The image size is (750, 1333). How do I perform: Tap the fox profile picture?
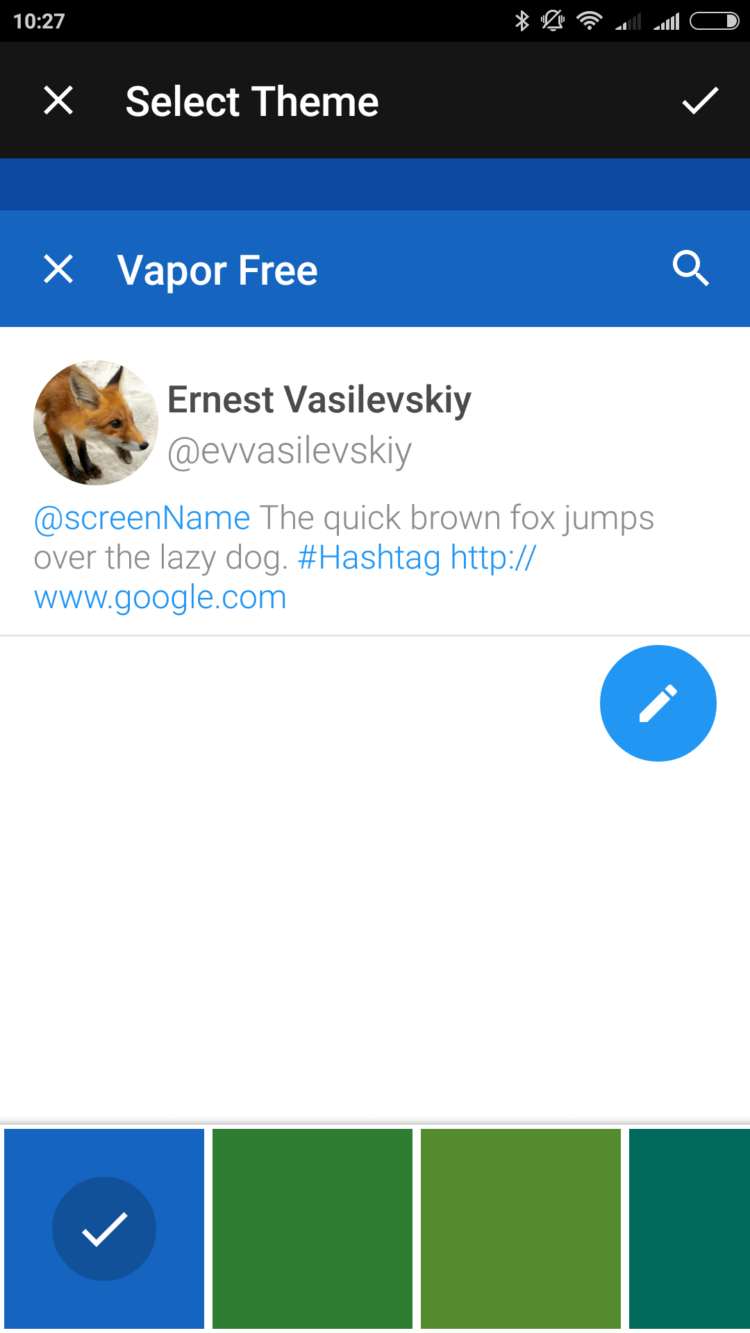click(96, 422)
